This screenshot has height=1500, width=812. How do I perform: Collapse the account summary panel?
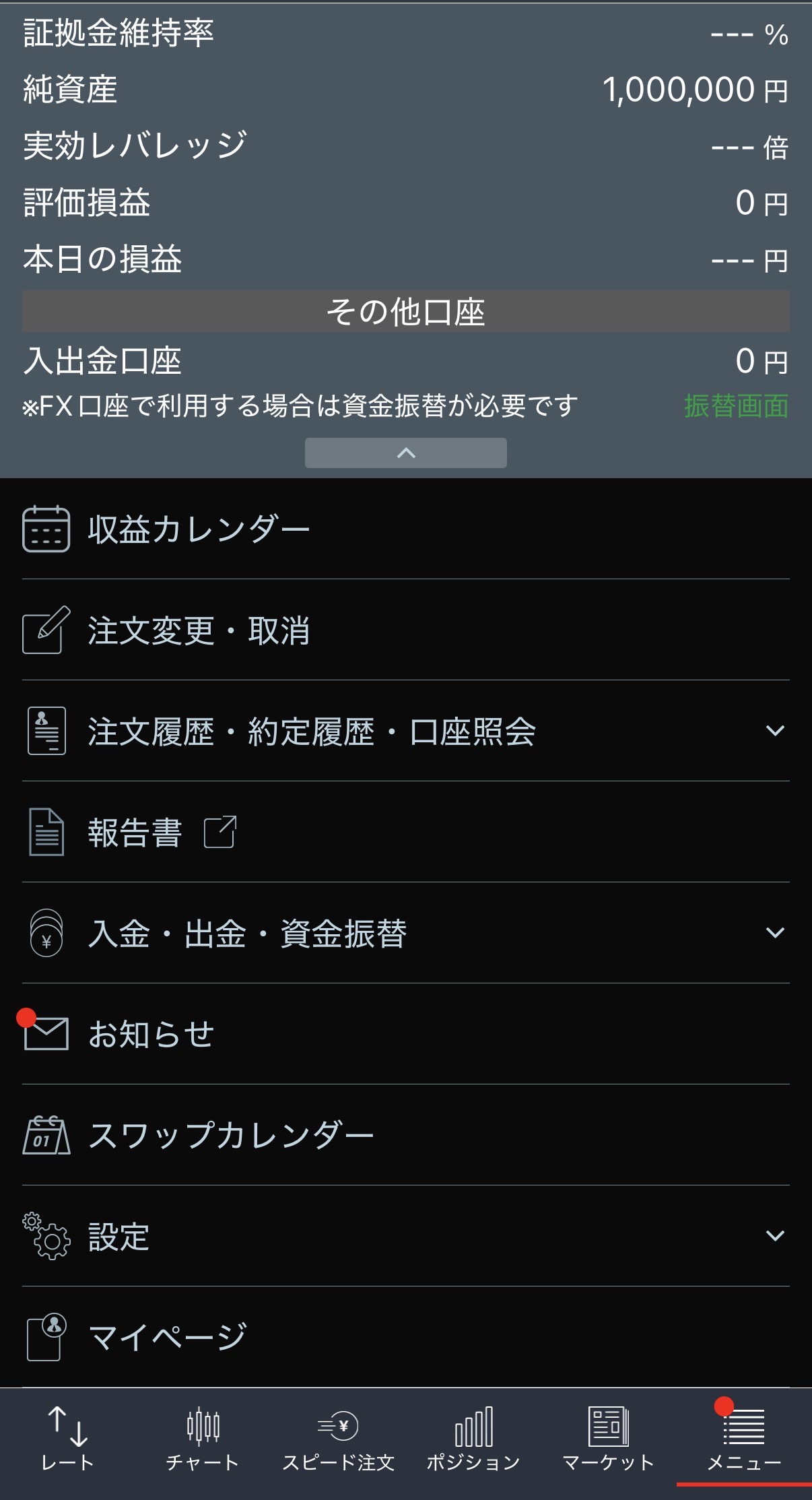(x=405, y=453)
